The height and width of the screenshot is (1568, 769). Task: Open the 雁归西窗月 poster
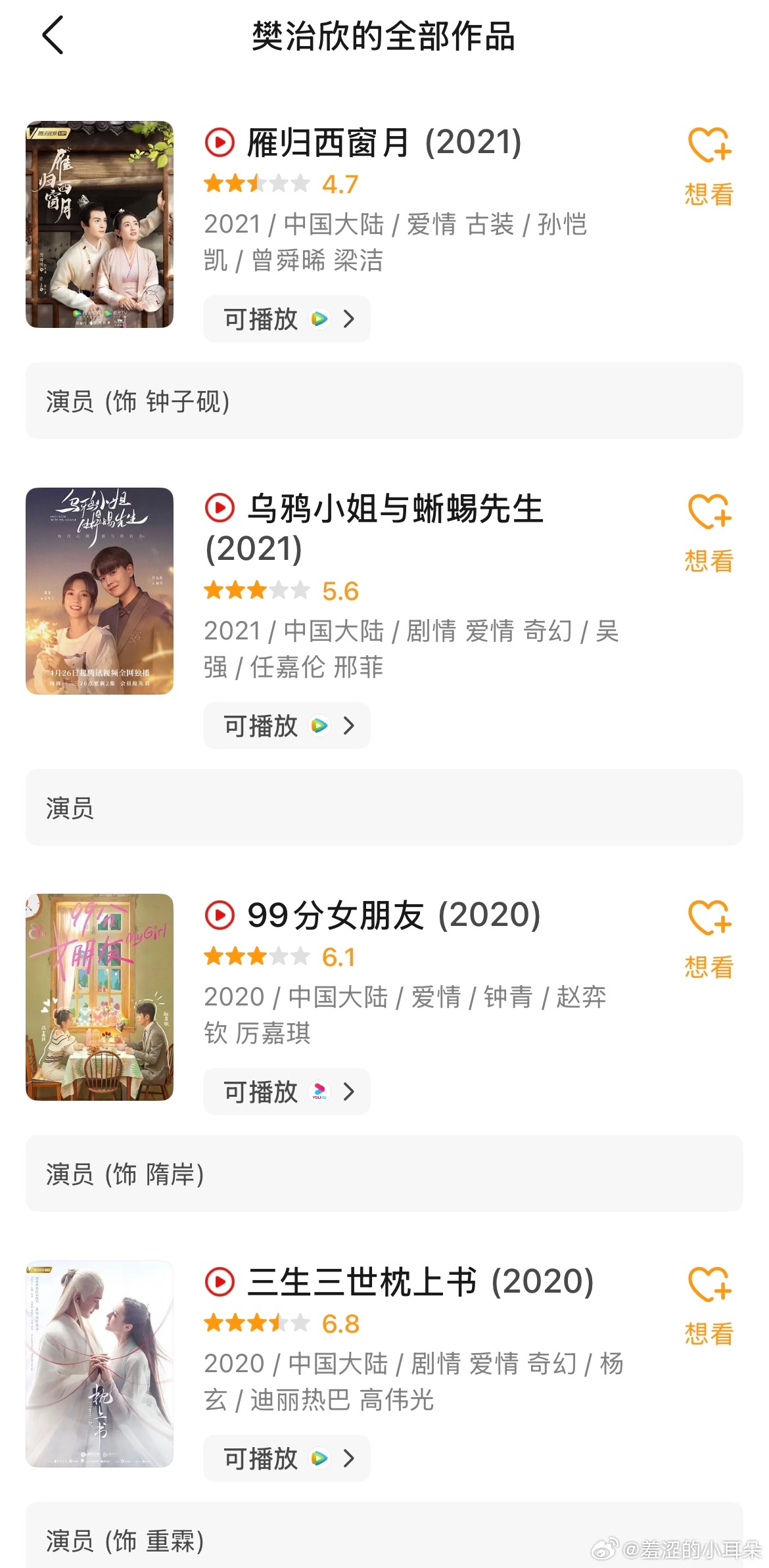pyautogui.click(x=100, y=224)
